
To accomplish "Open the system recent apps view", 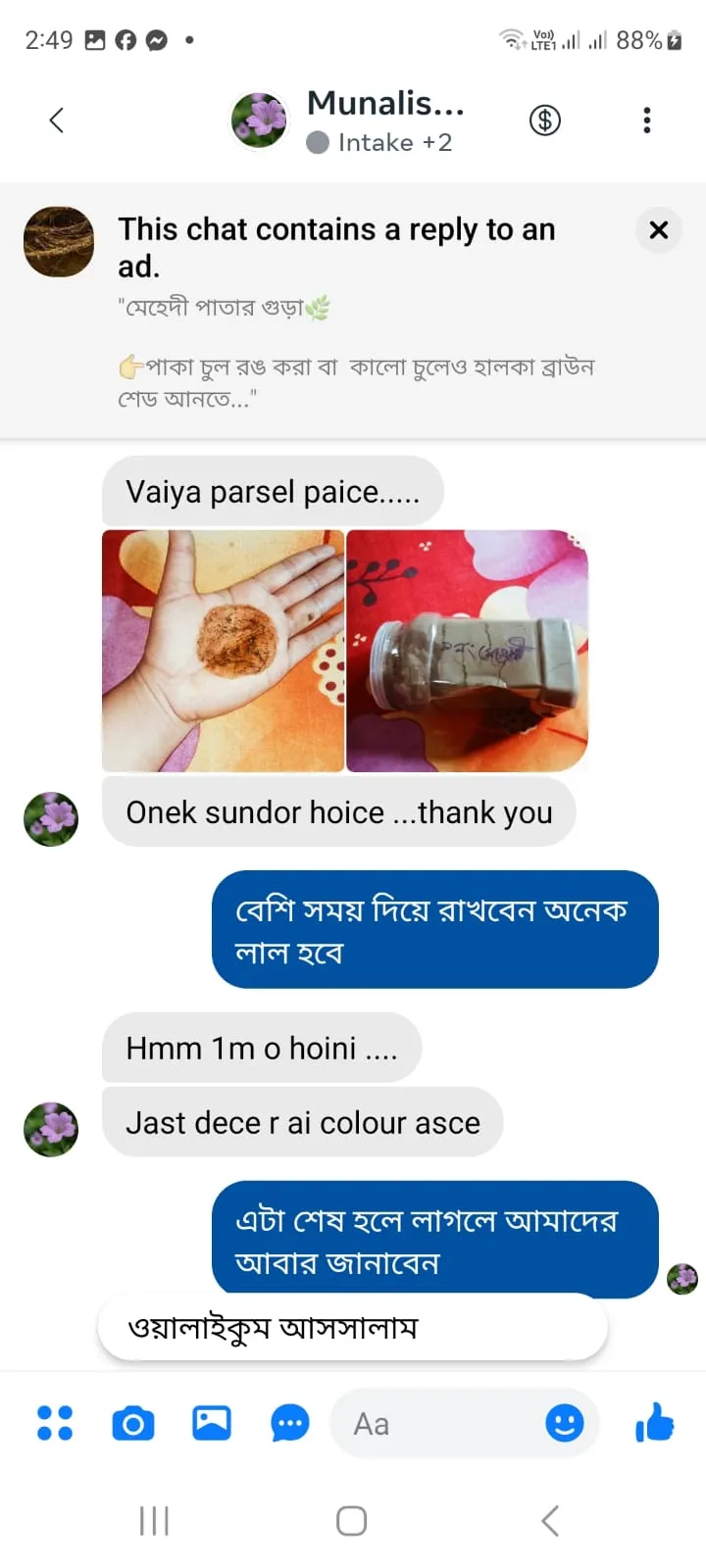I will click(x=154, y=1521).
